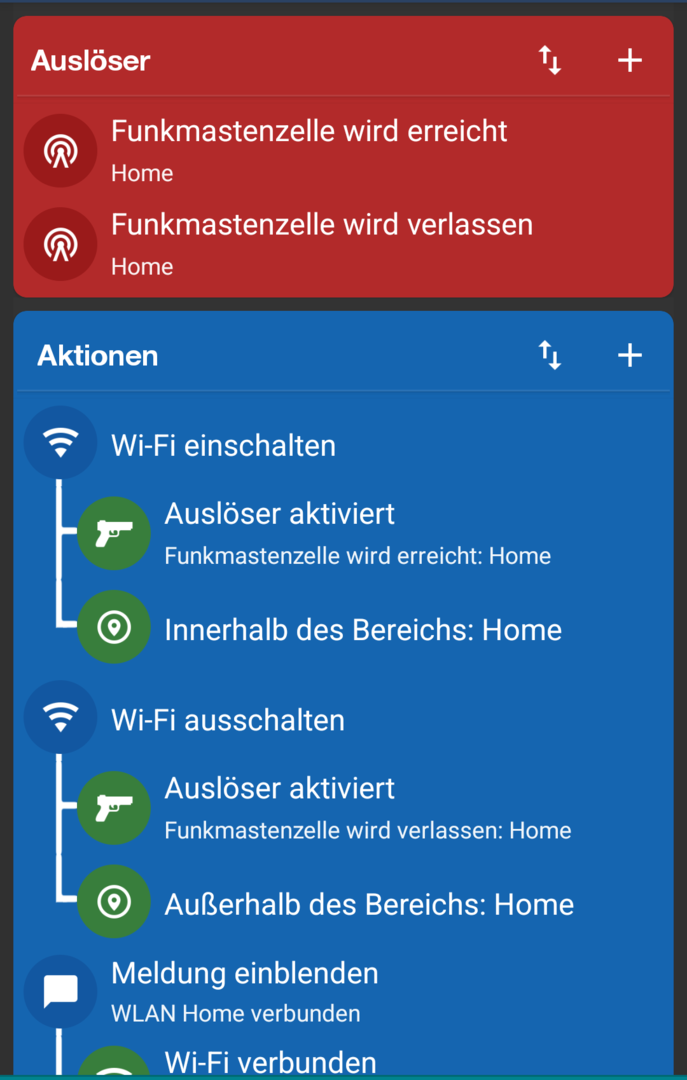
Task: Add a new action to Aktionen
Action: click(629, 355)
